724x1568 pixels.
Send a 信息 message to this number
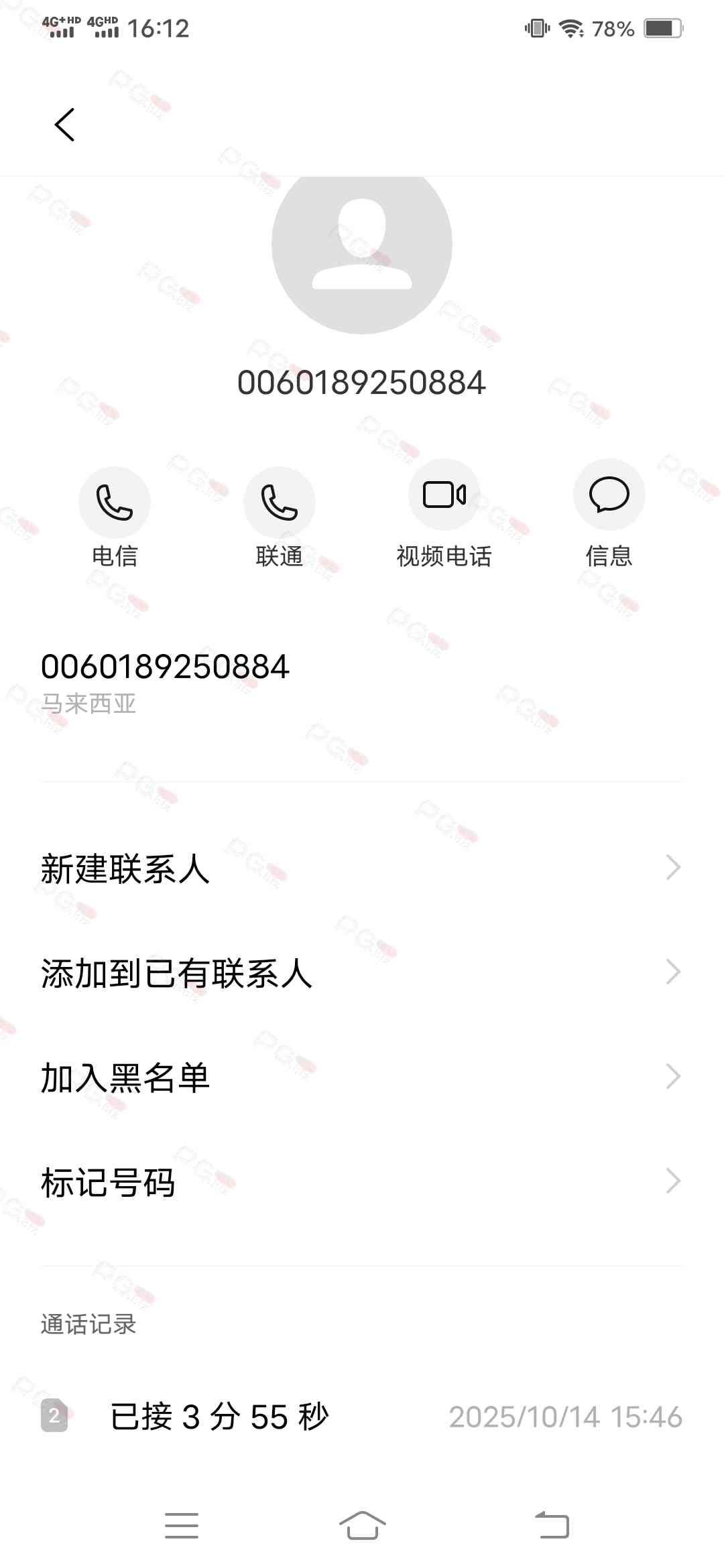click(x=609, y=496)
